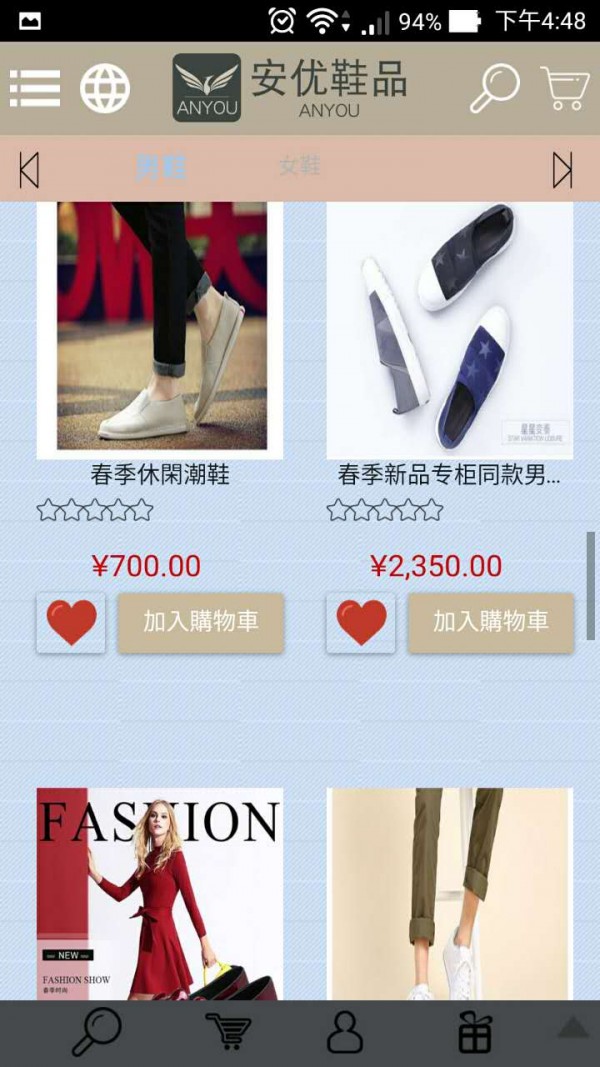Open the white sneakers with olive pants product
The width and height of the screenshot is (600, 1067).
pyautogui.click(x=450, y=893)
